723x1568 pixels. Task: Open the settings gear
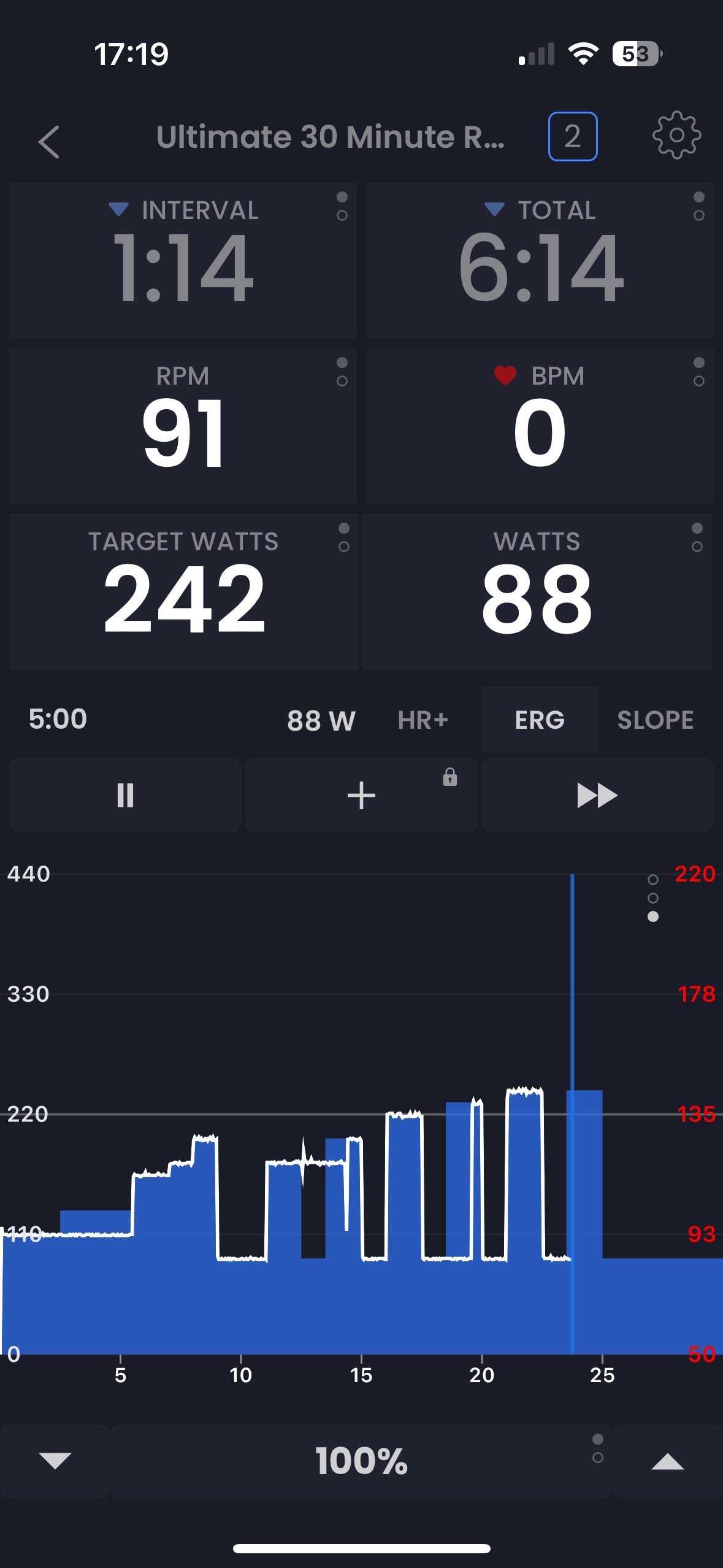(676, 136)
